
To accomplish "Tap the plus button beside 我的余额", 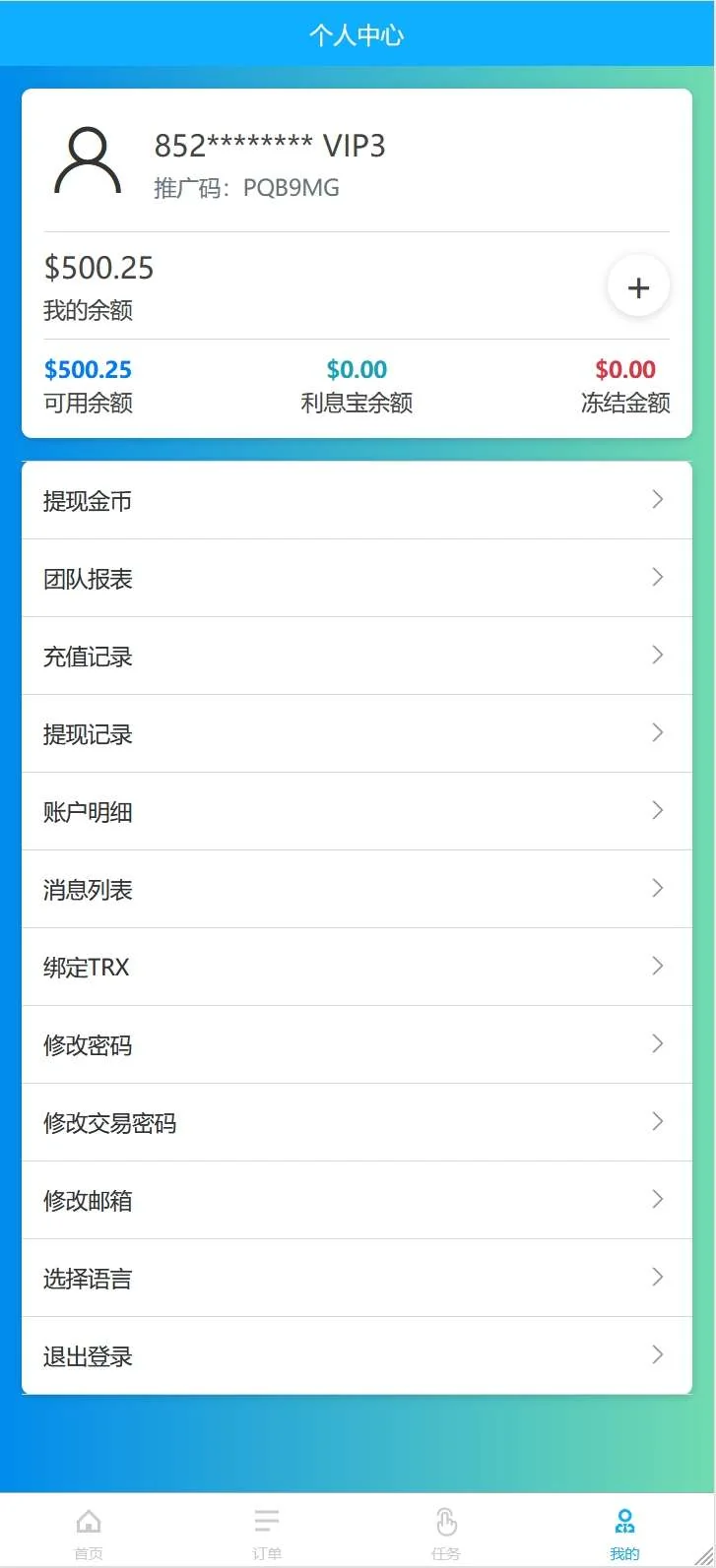I will click(x=638, y=287).
